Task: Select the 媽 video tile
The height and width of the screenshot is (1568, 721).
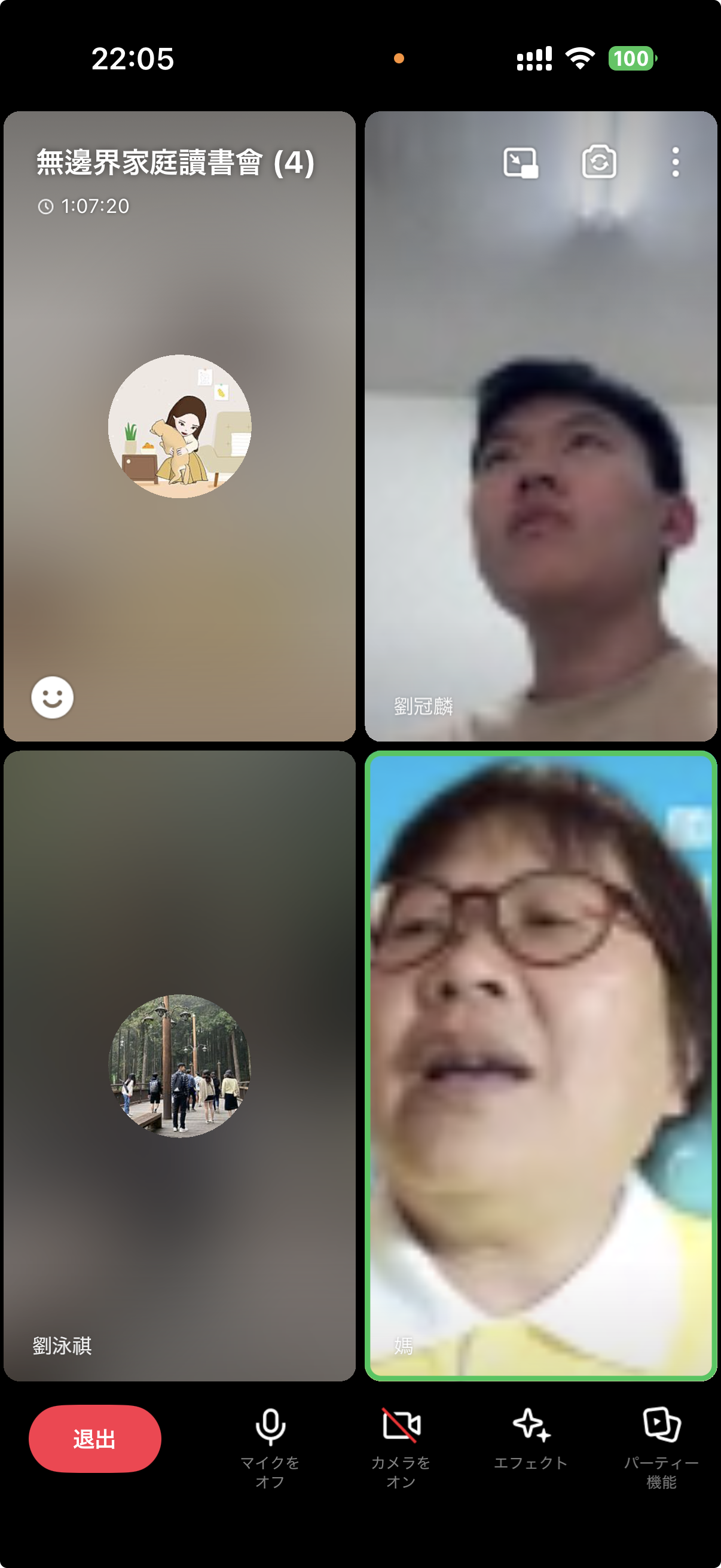Action: [540, 1065]
